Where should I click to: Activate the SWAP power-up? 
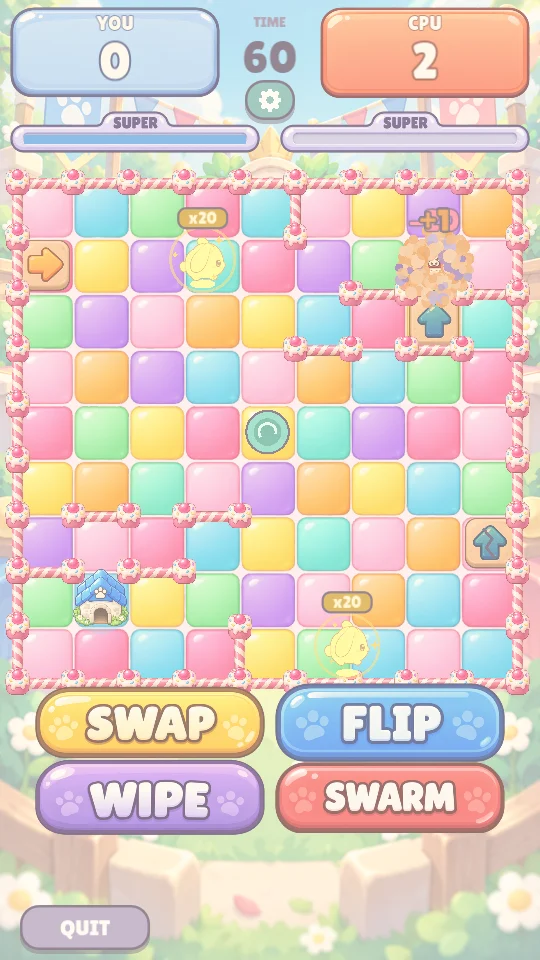pyautogui.click(x=150, y=722)
